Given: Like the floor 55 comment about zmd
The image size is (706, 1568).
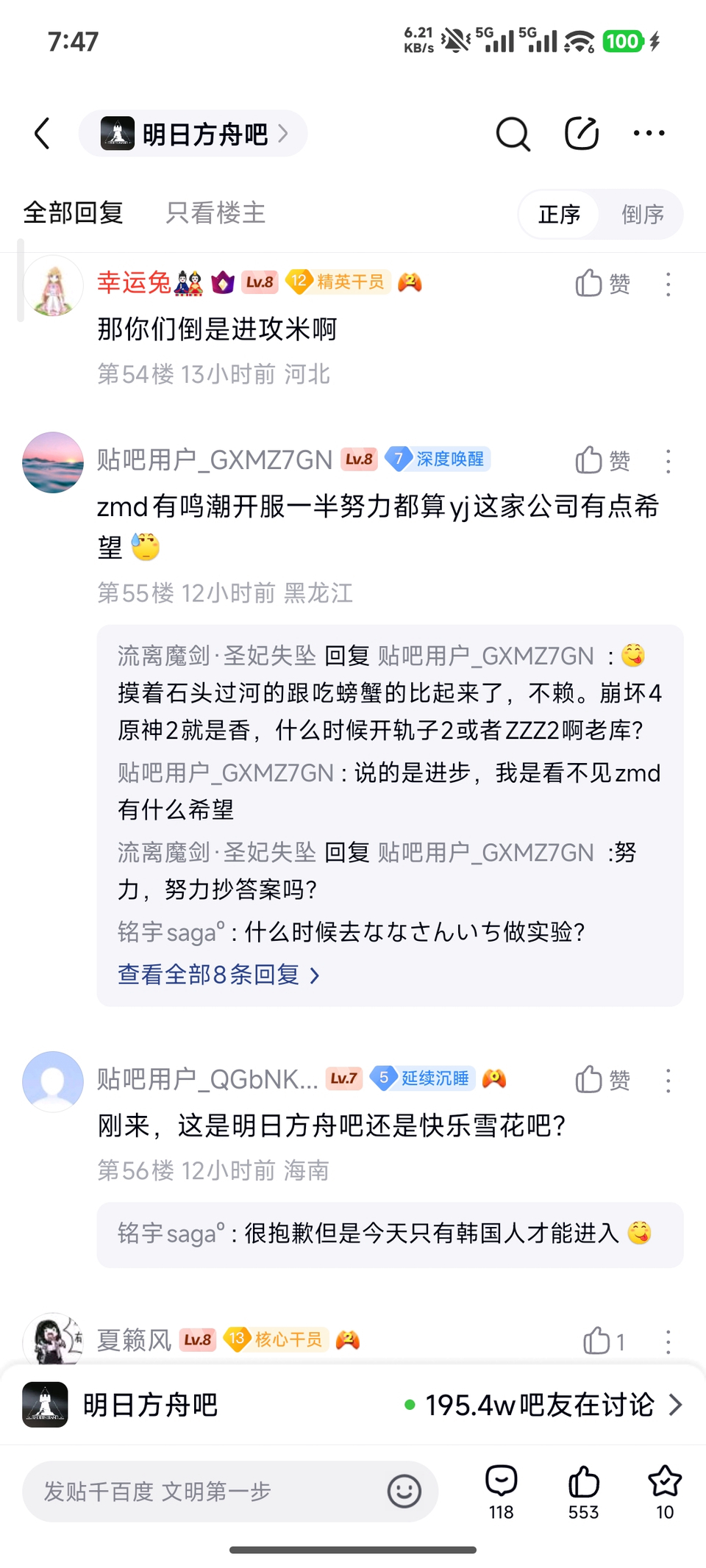Looking at the screenshot, I should pos(602,461).
